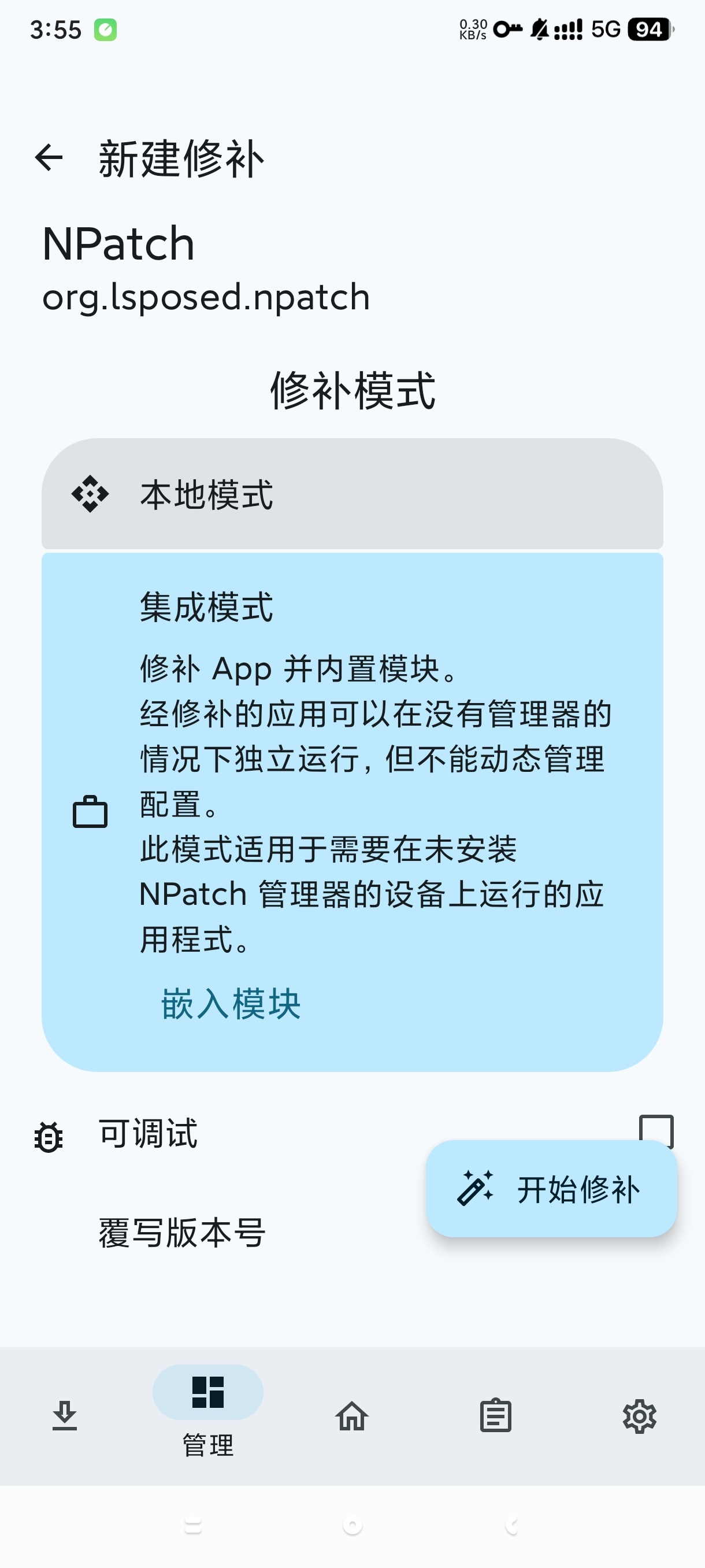Open the logs clipboard tab
This screenshot has height=1568, width=705.
(x=496, y=1415)
